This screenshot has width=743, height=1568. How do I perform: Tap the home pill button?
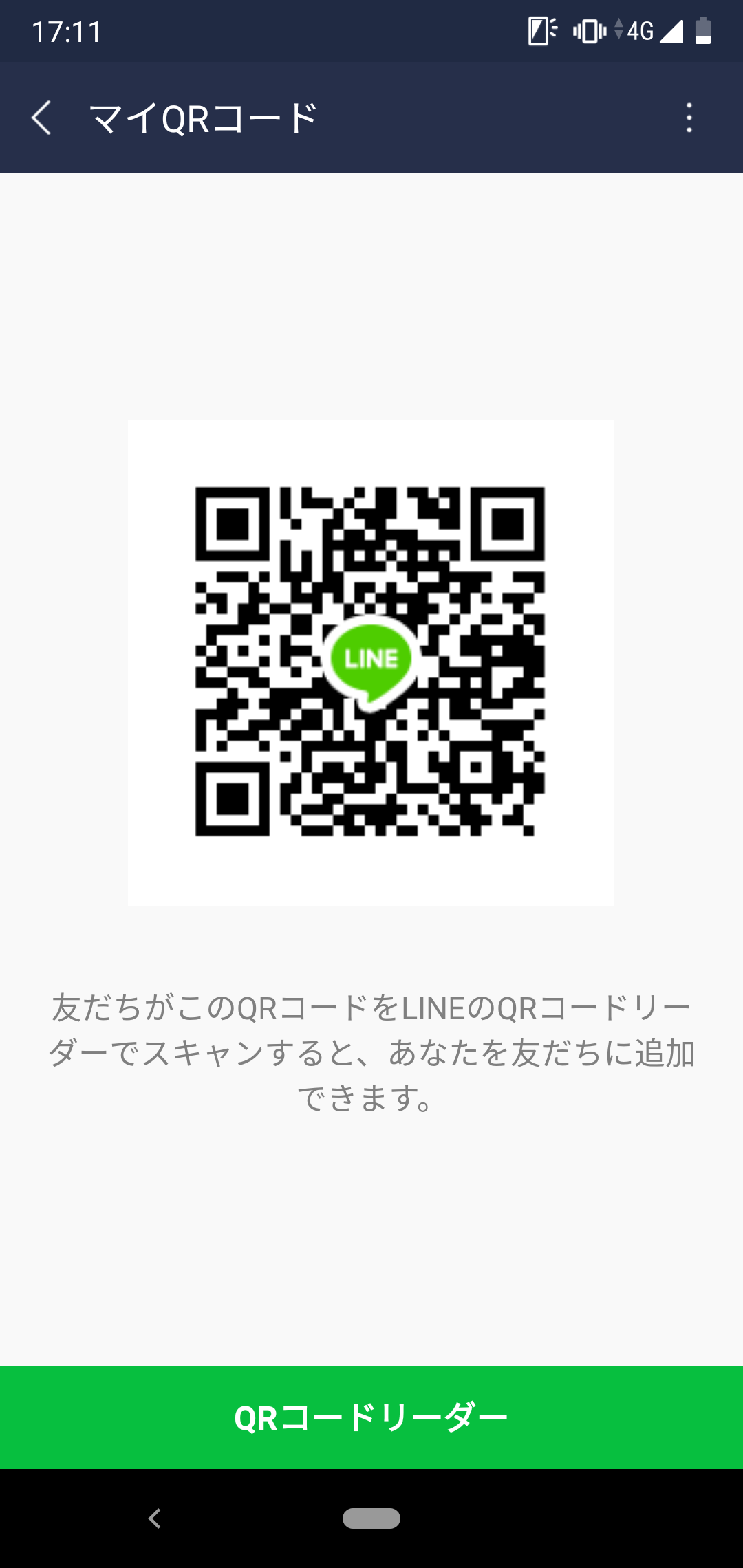pyautogui.click(x=371, y=1518)
